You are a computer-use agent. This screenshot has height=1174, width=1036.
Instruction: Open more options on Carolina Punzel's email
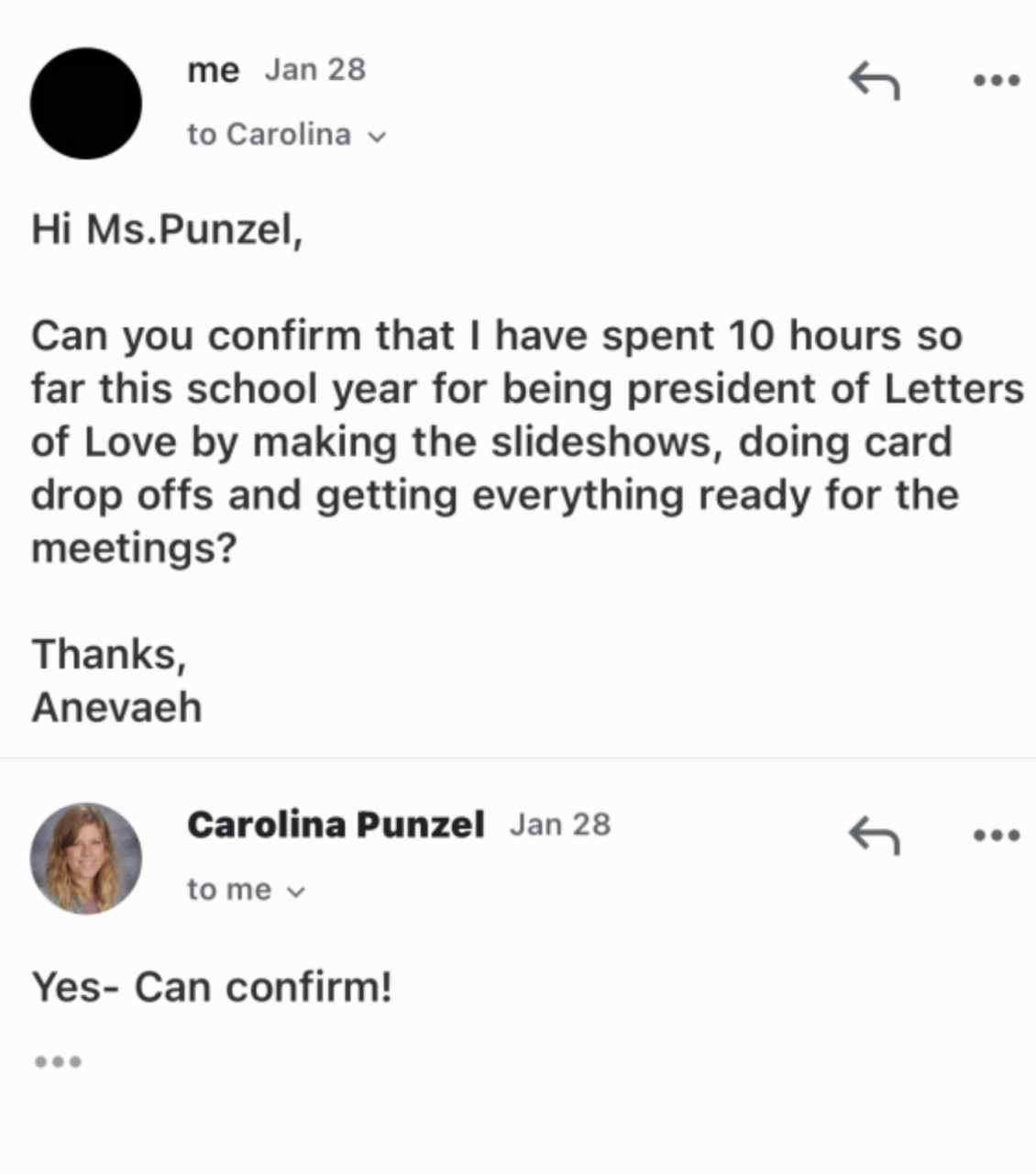(x=997, y=836)
